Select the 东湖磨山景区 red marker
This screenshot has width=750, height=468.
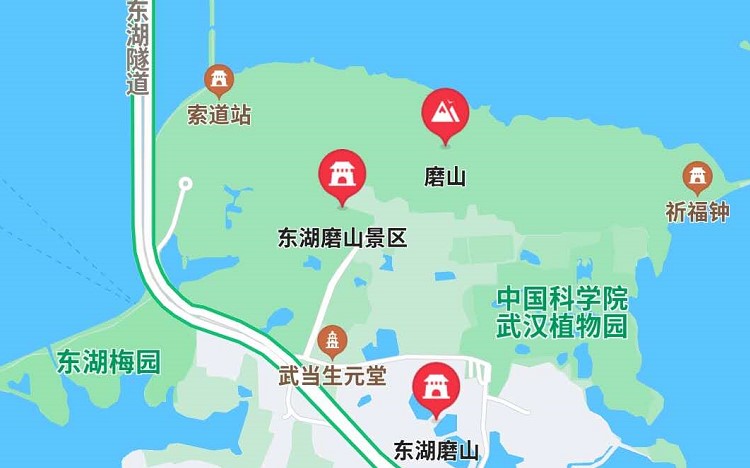point(342,175)
